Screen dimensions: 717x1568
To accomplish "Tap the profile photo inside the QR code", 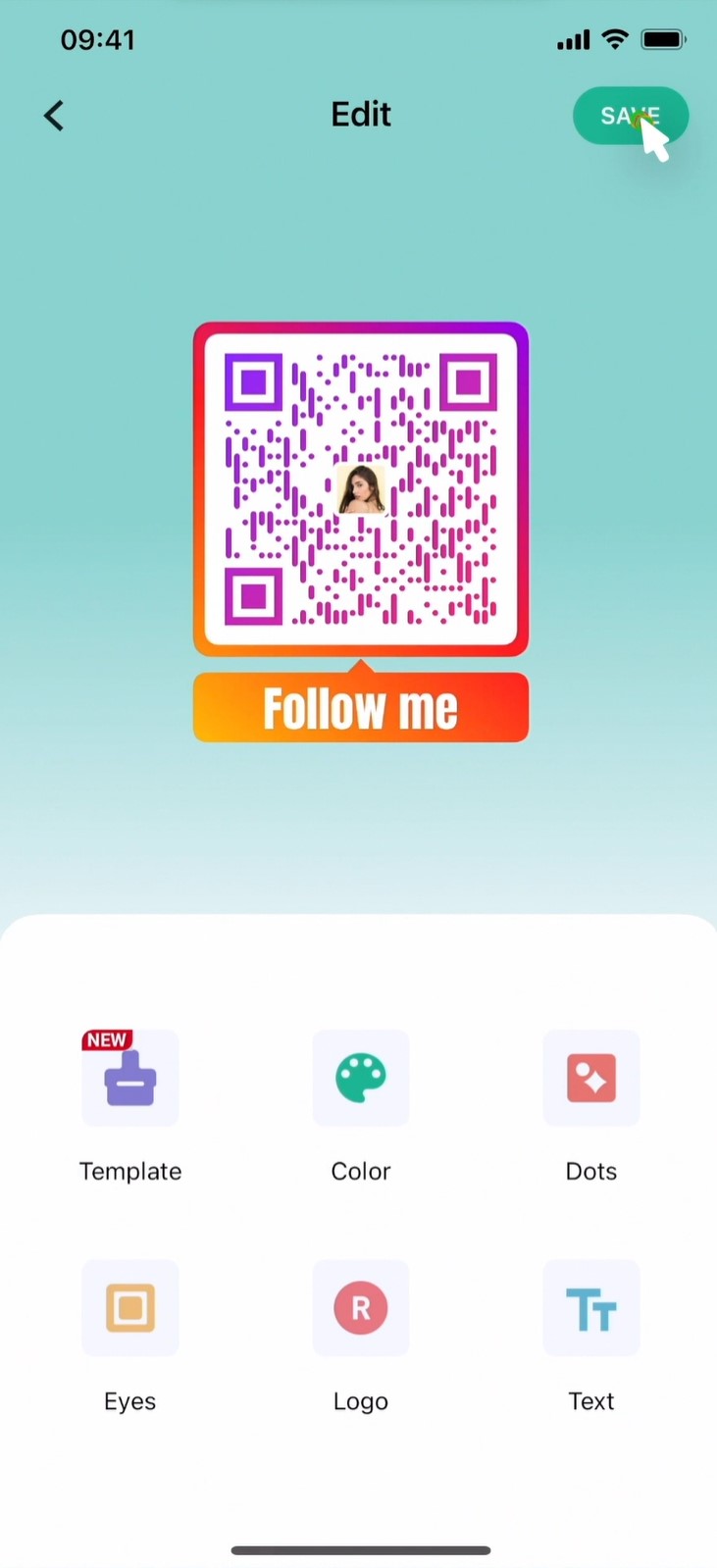I will click(x=362, y=489).
